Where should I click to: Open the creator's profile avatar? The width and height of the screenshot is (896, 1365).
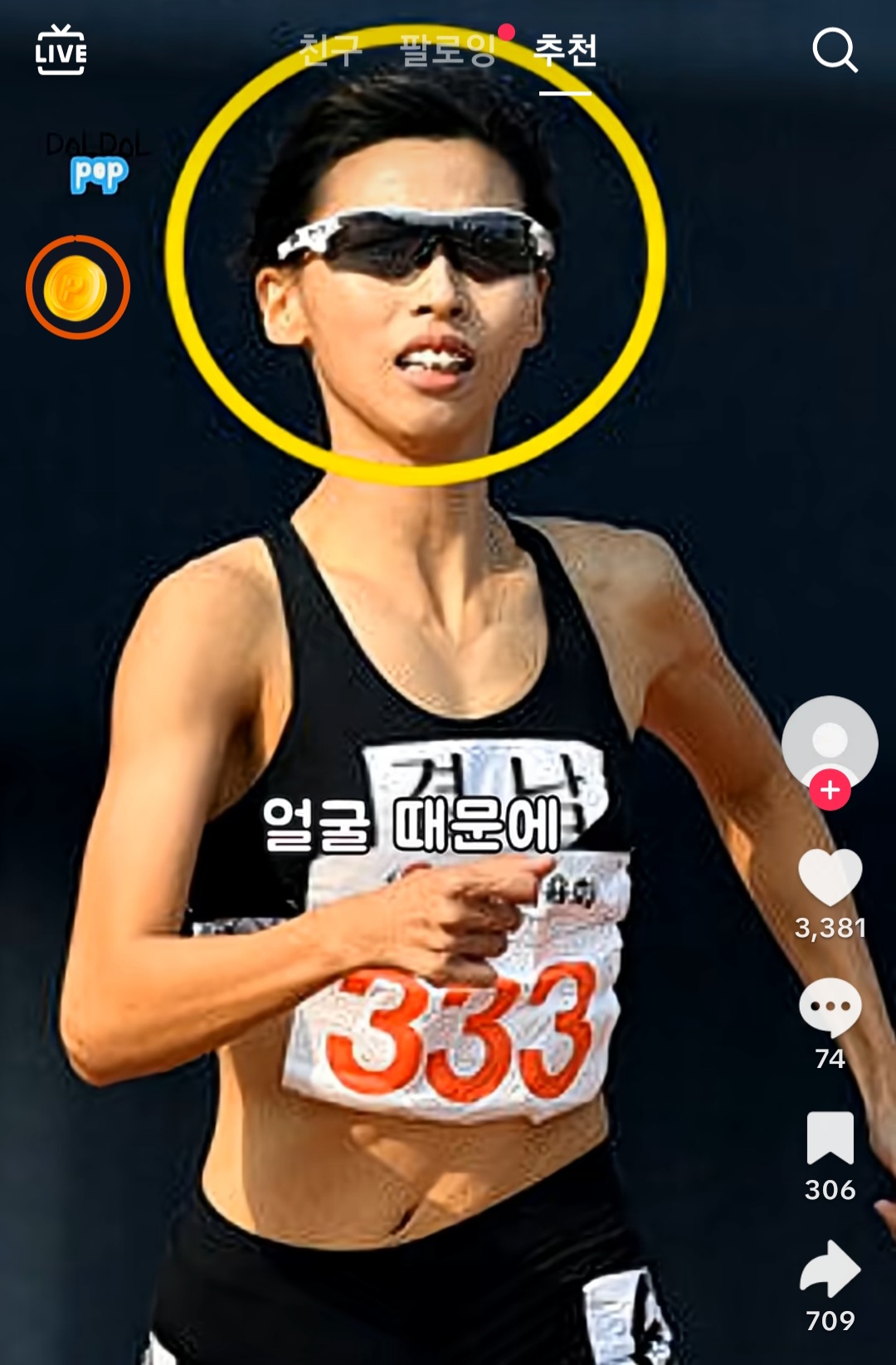[x=829, y=741]
